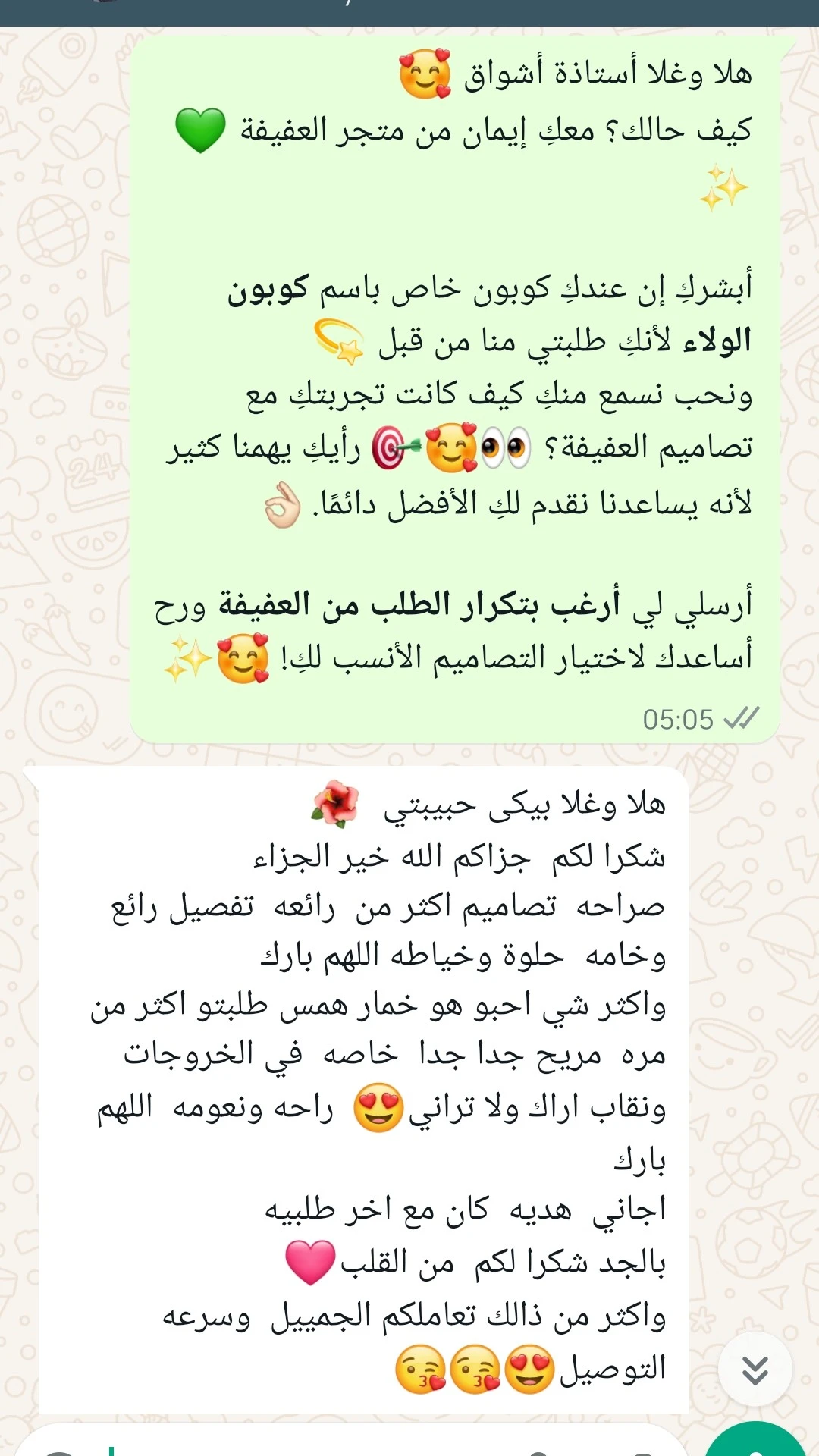Focus the message input field
Image resolution: width=819 pixels, height=1456 pixels.
click(303, 1445)
